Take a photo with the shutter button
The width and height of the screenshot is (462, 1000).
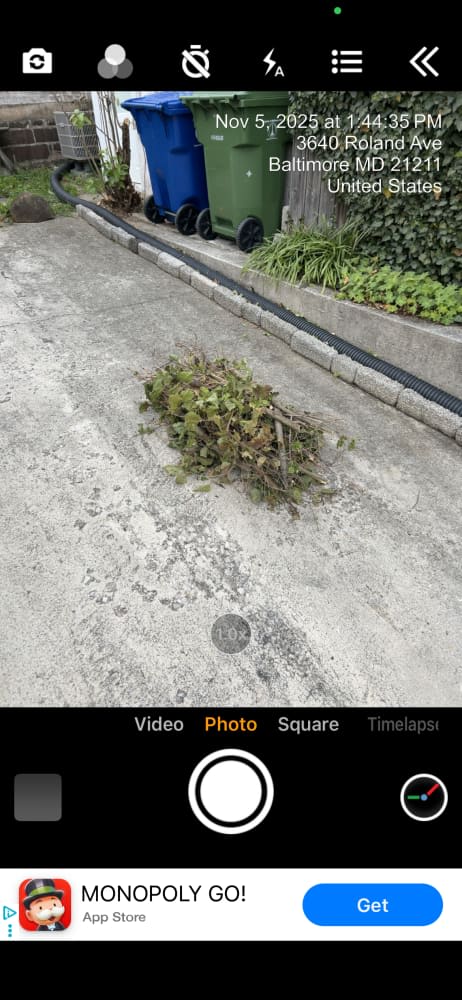click(230, 791)
